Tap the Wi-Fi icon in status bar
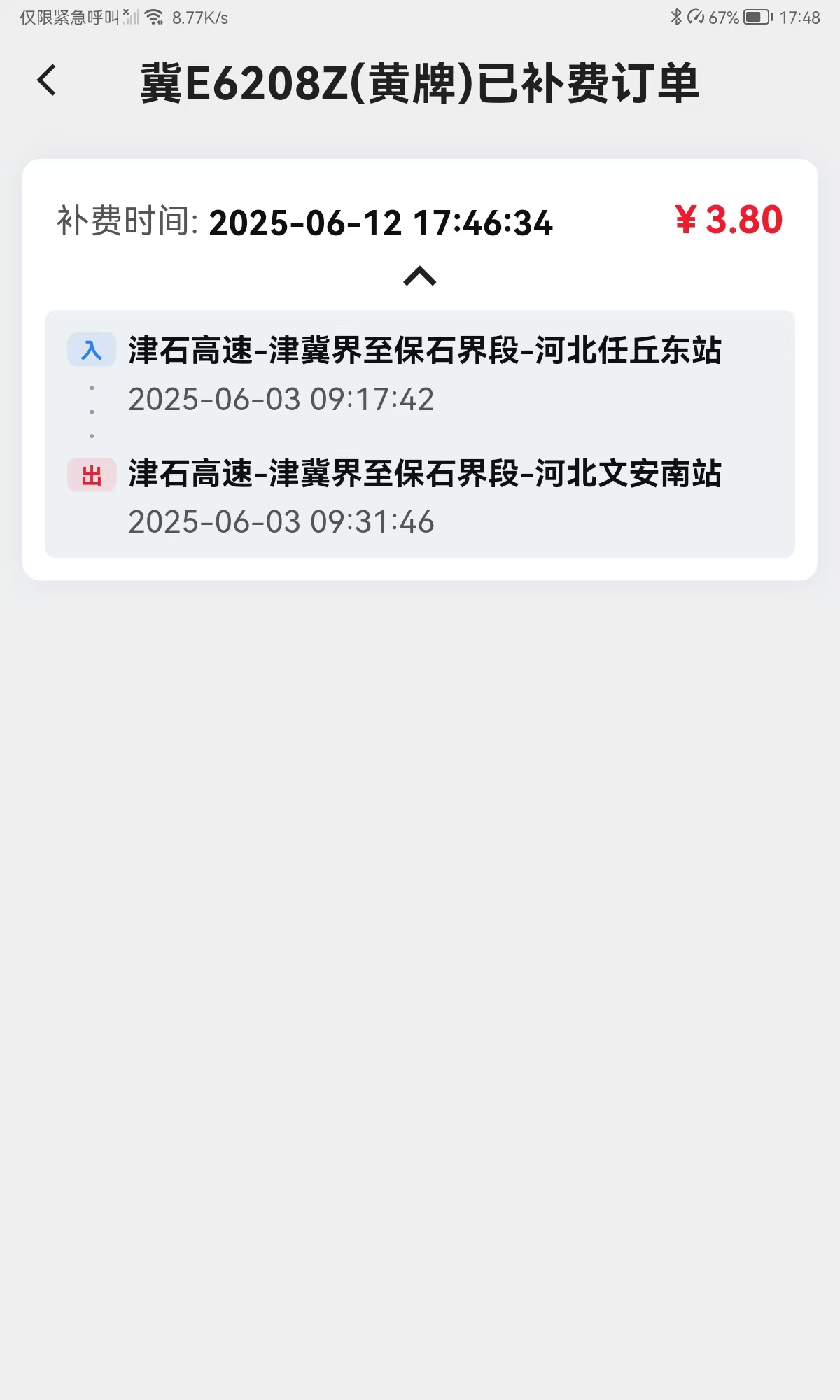The image size is (840, 1400). 155,15
